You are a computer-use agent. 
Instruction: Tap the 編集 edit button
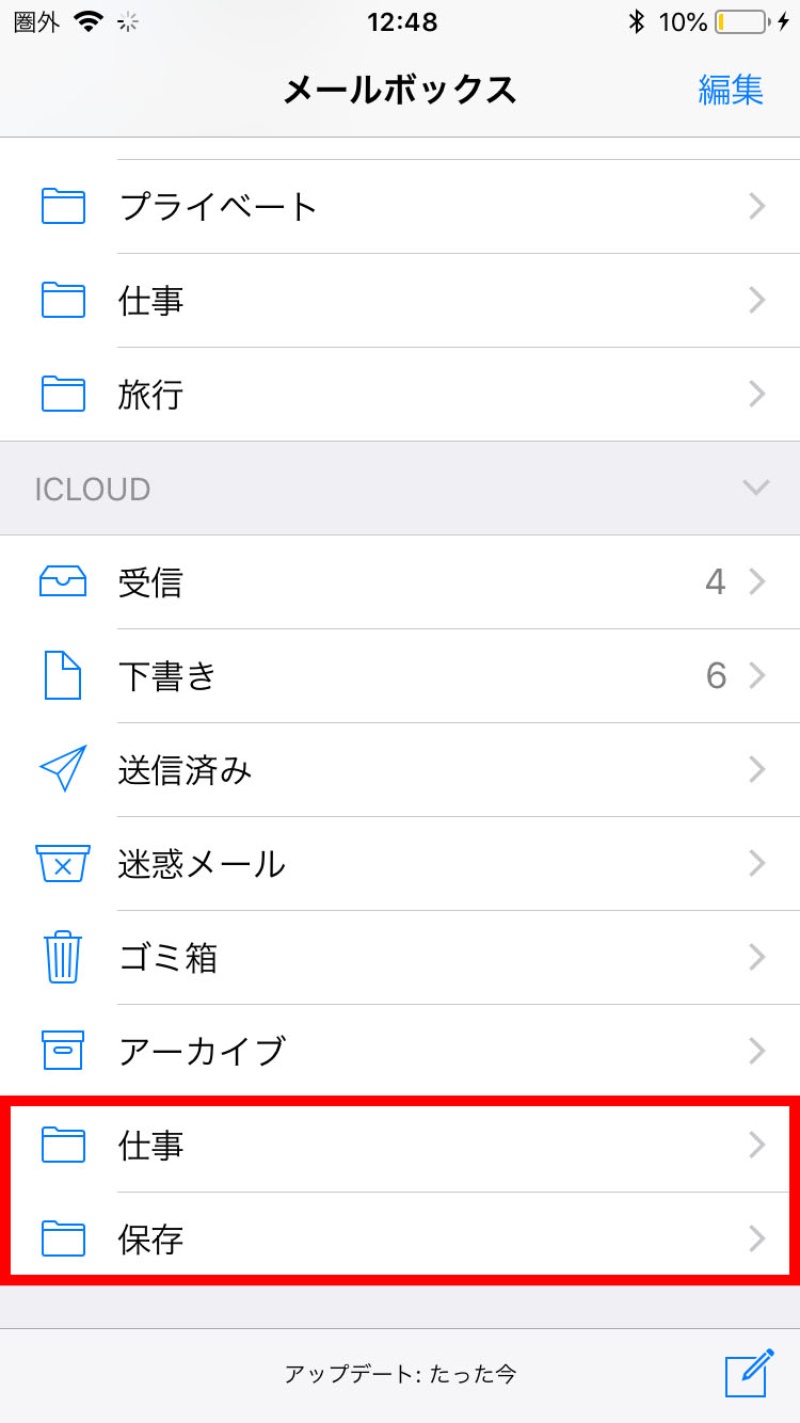click(730, 90)
